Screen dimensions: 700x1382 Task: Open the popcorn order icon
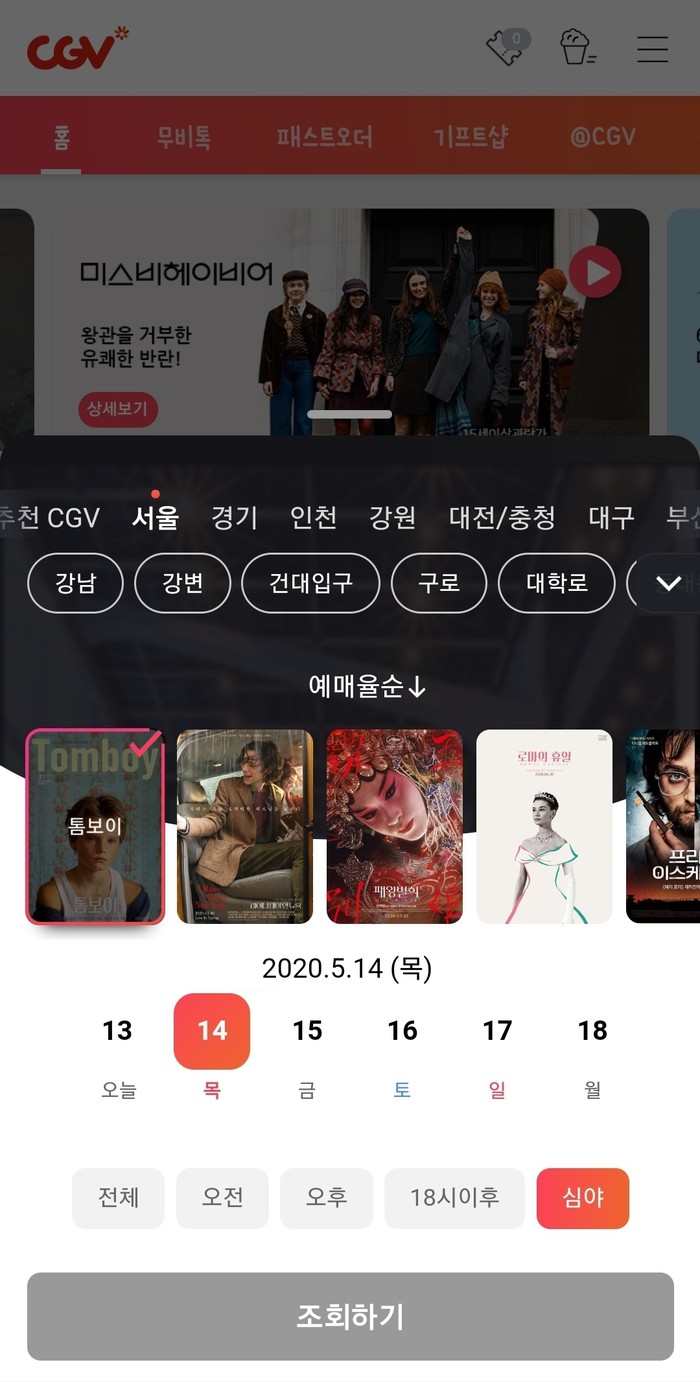pyautogui.click(x=577, y=47)
